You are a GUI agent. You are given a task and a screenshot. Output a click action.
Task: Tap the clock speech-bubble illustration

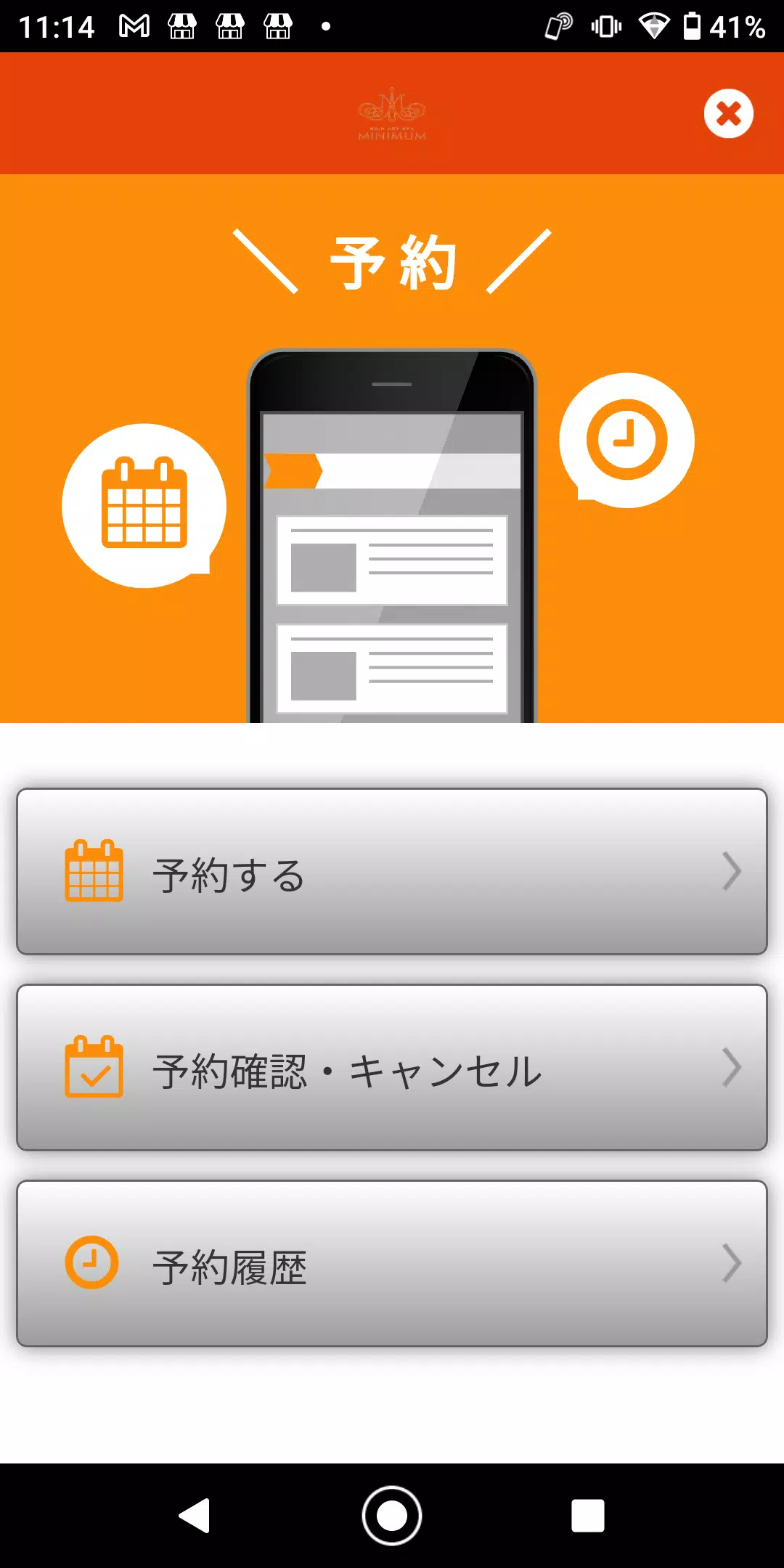click(x=628, y=439)
